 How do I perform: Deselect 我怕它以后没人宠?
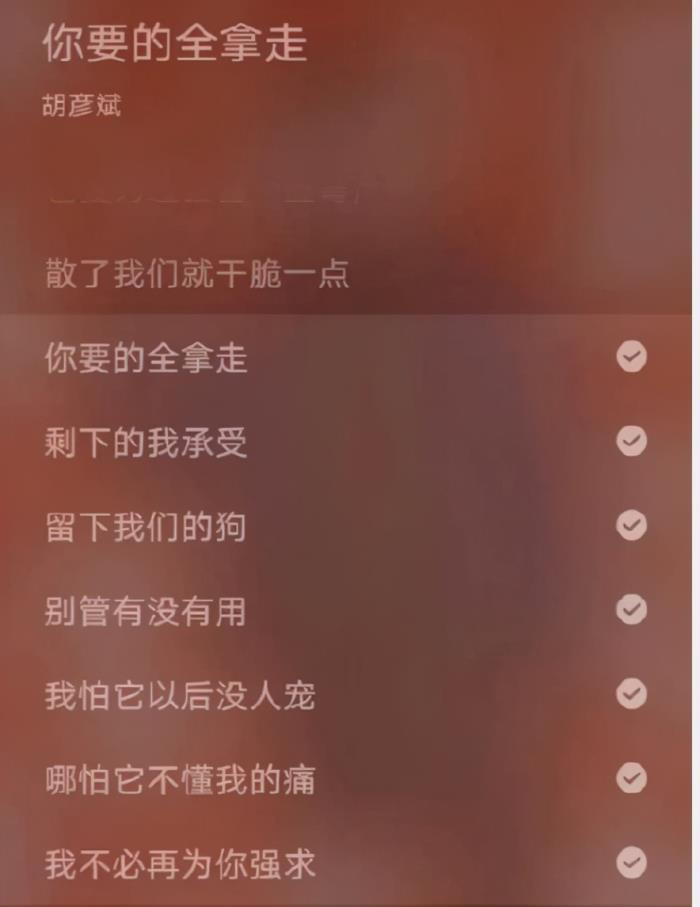pyautogui.click(x=631, y=693)
